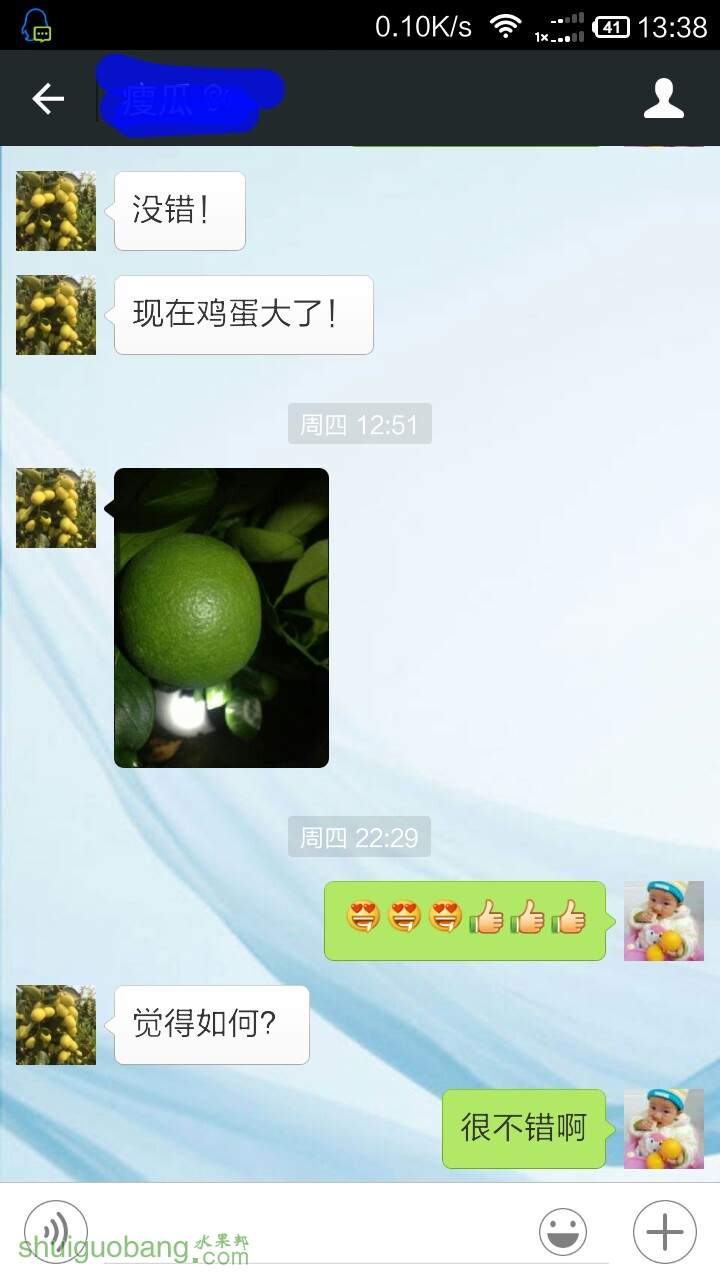Viewport: 720px width, 1280px height.
Task: Tap my baby avatar beside 很不错啊
Action: [663, 1129]
